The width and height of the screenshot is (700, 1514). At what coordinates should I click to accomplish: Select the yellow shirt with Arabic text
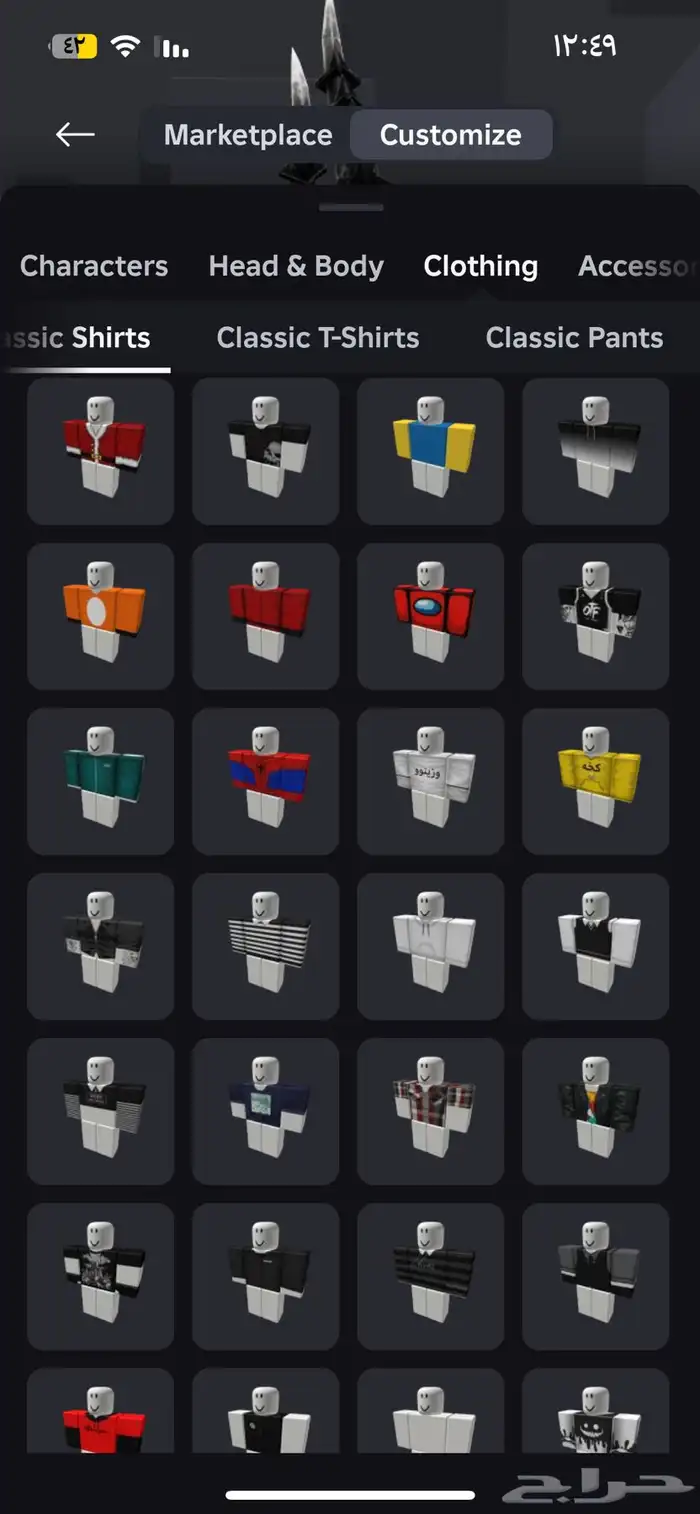[596, 781]
